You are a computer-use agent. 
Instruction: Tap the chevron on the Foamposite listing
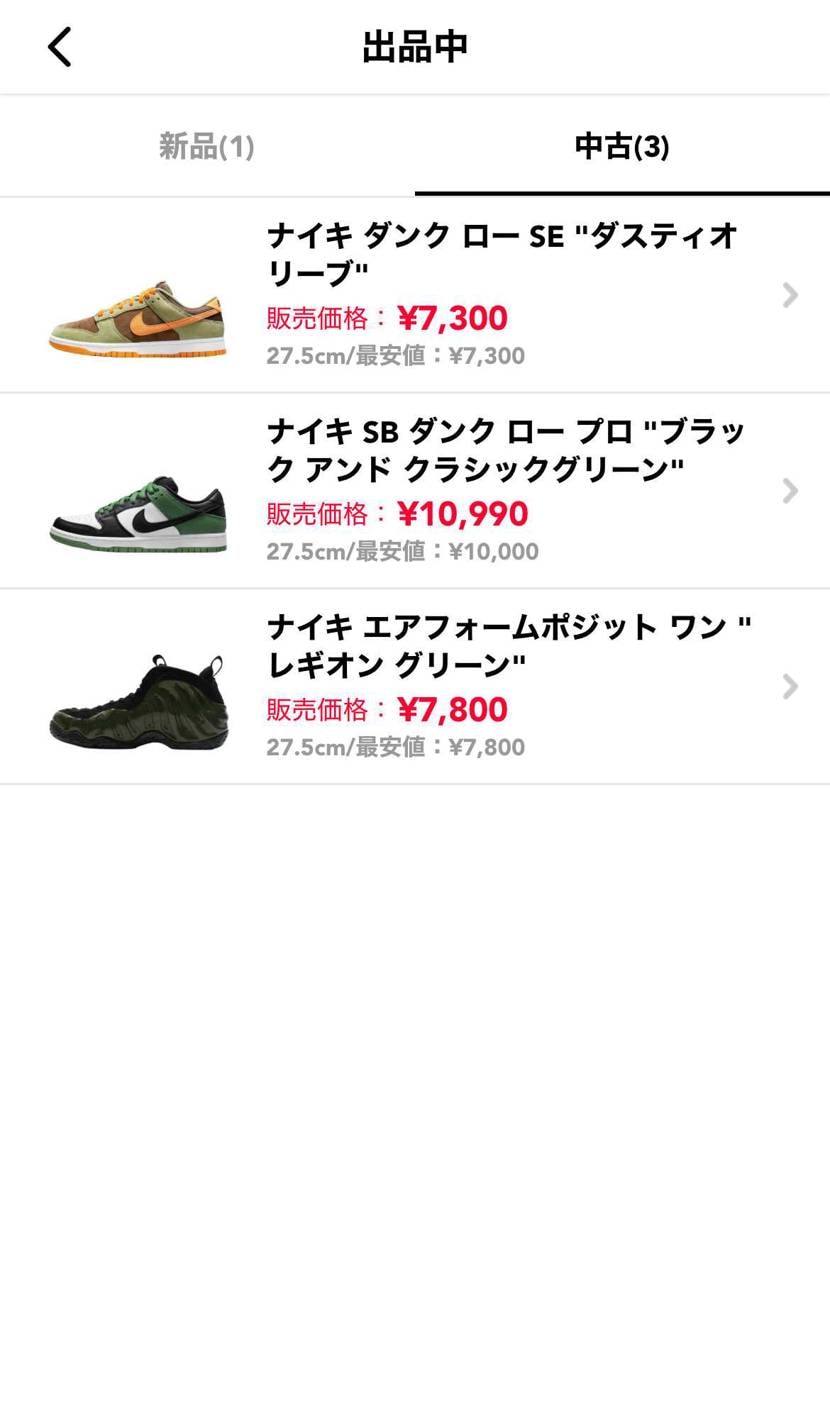pos(790,686)
